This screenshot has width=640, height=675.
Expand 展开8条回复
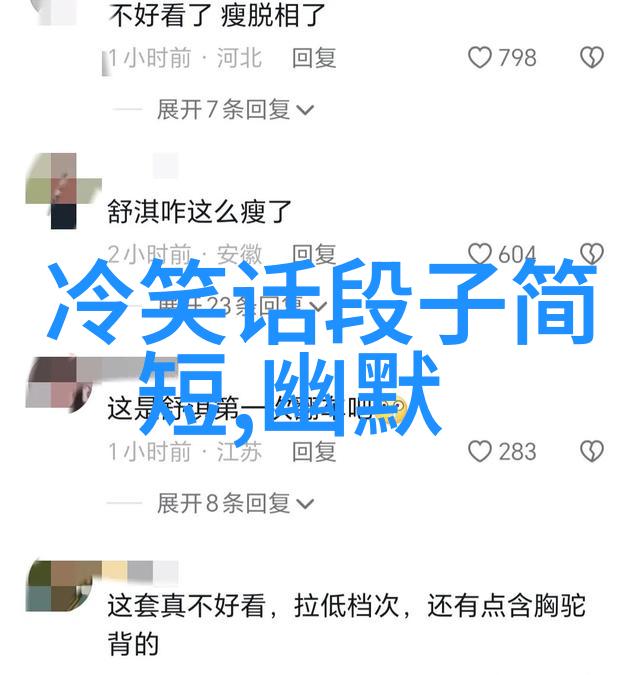pos(235,503)
